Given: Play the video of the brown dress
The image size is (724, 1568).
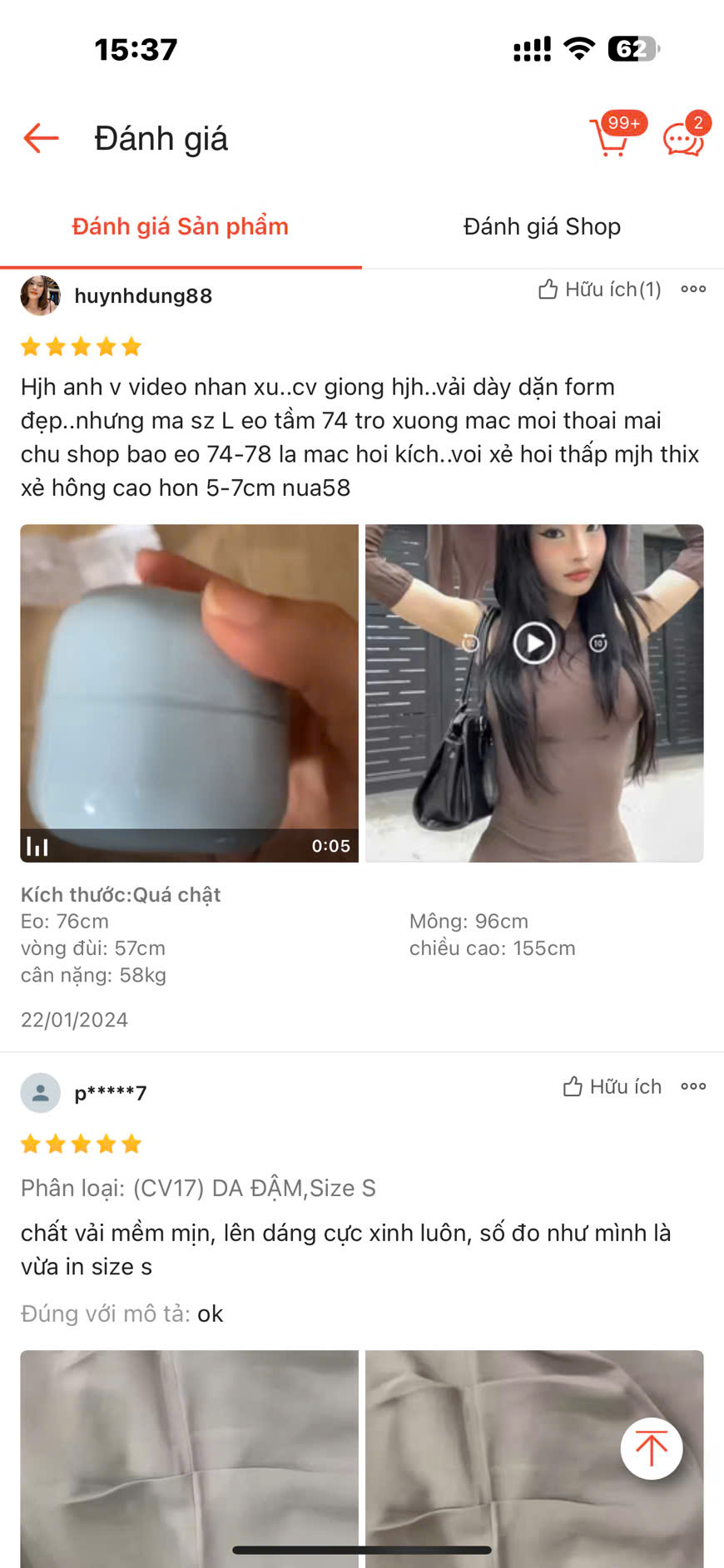Looking at the screenshot, I should 534,644.
